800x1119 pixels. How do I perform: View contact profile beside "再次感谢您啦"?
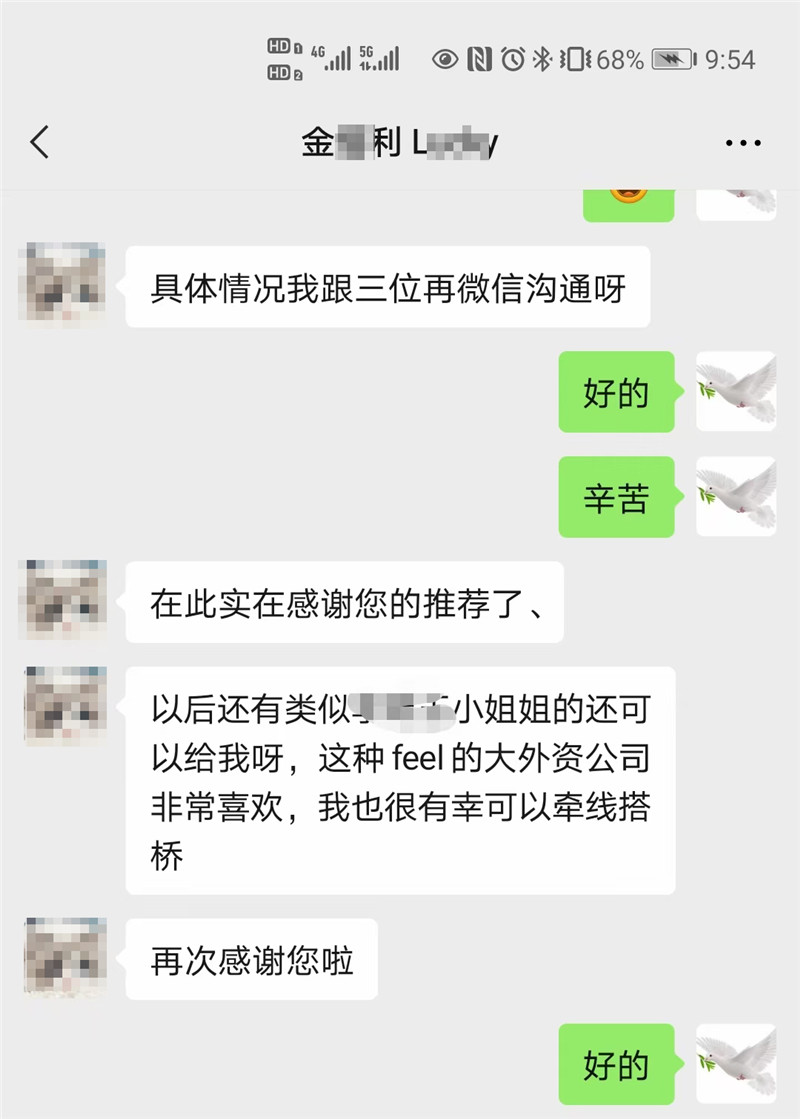tap(66, 956)
